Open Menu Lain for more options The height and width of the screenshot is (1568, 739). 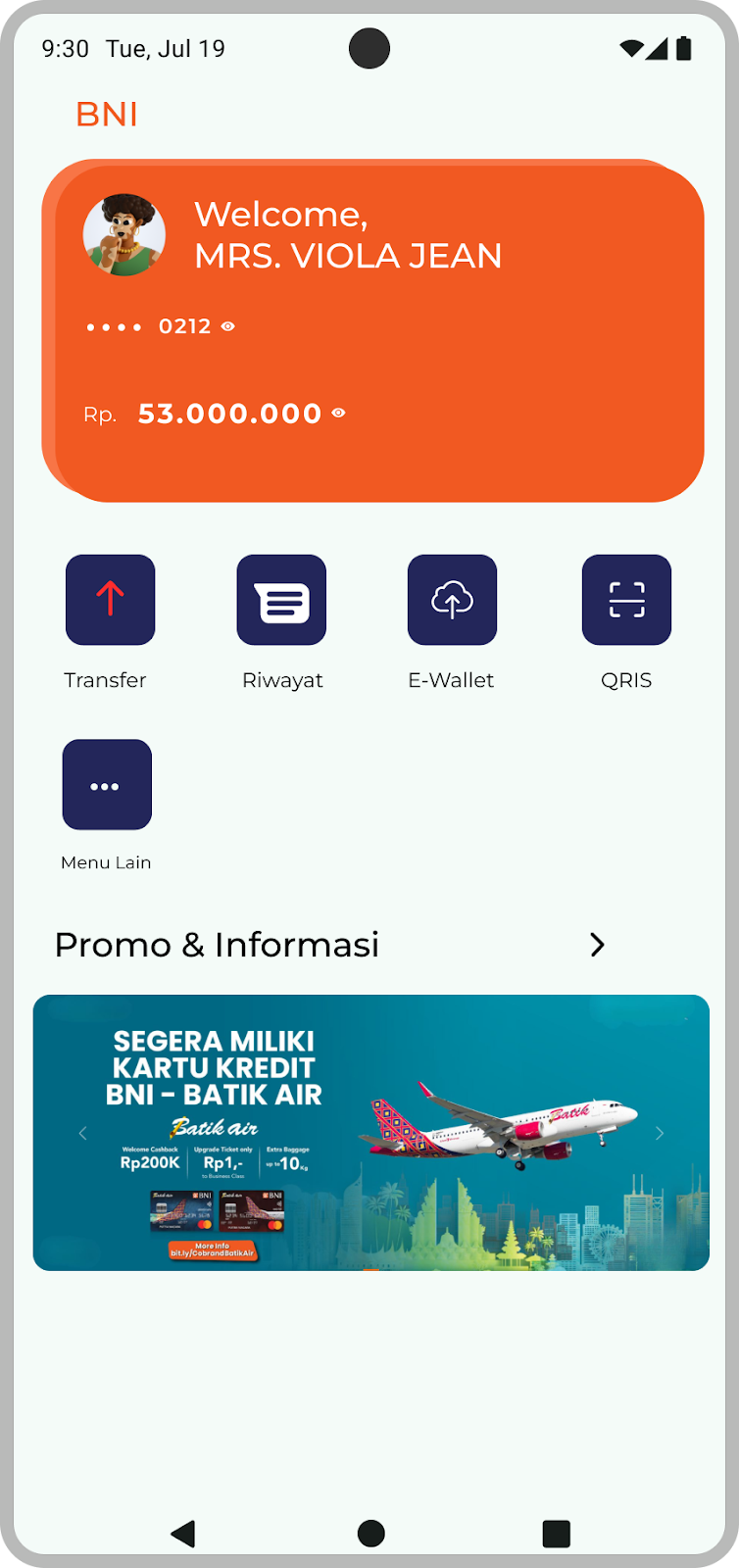(107, 785)
